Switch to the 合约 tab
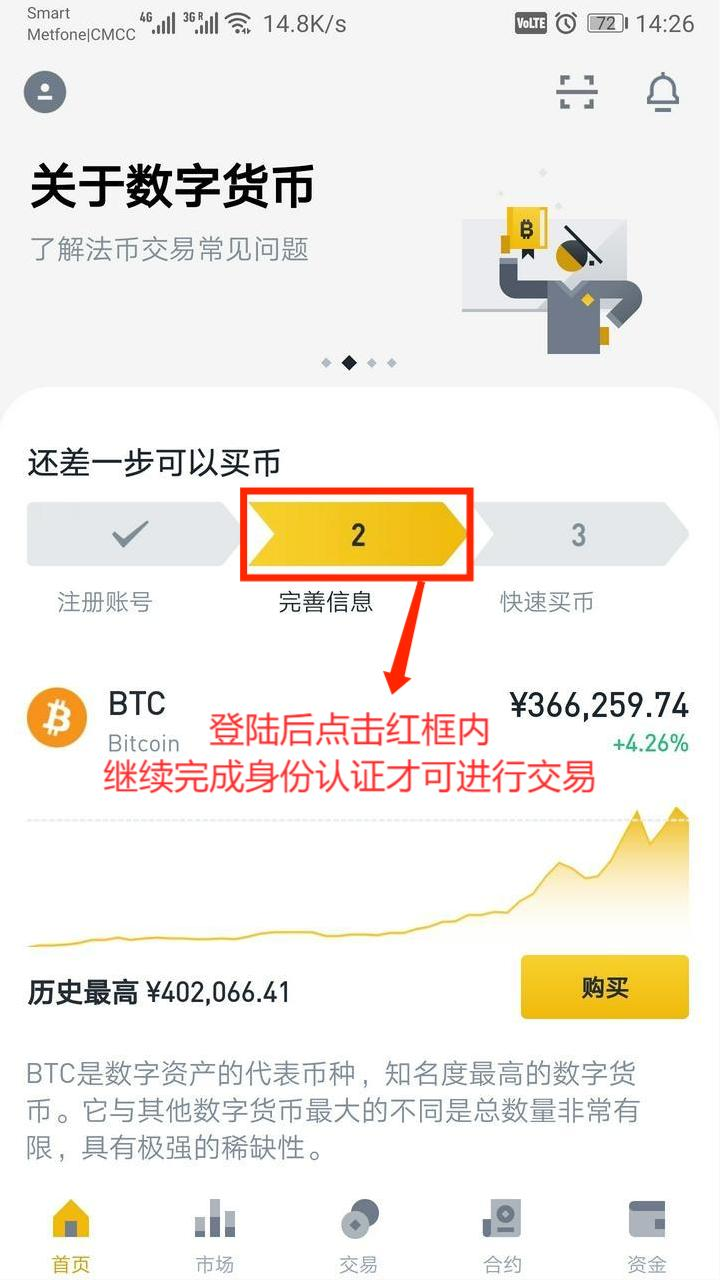 click(x=502, y=1236)
